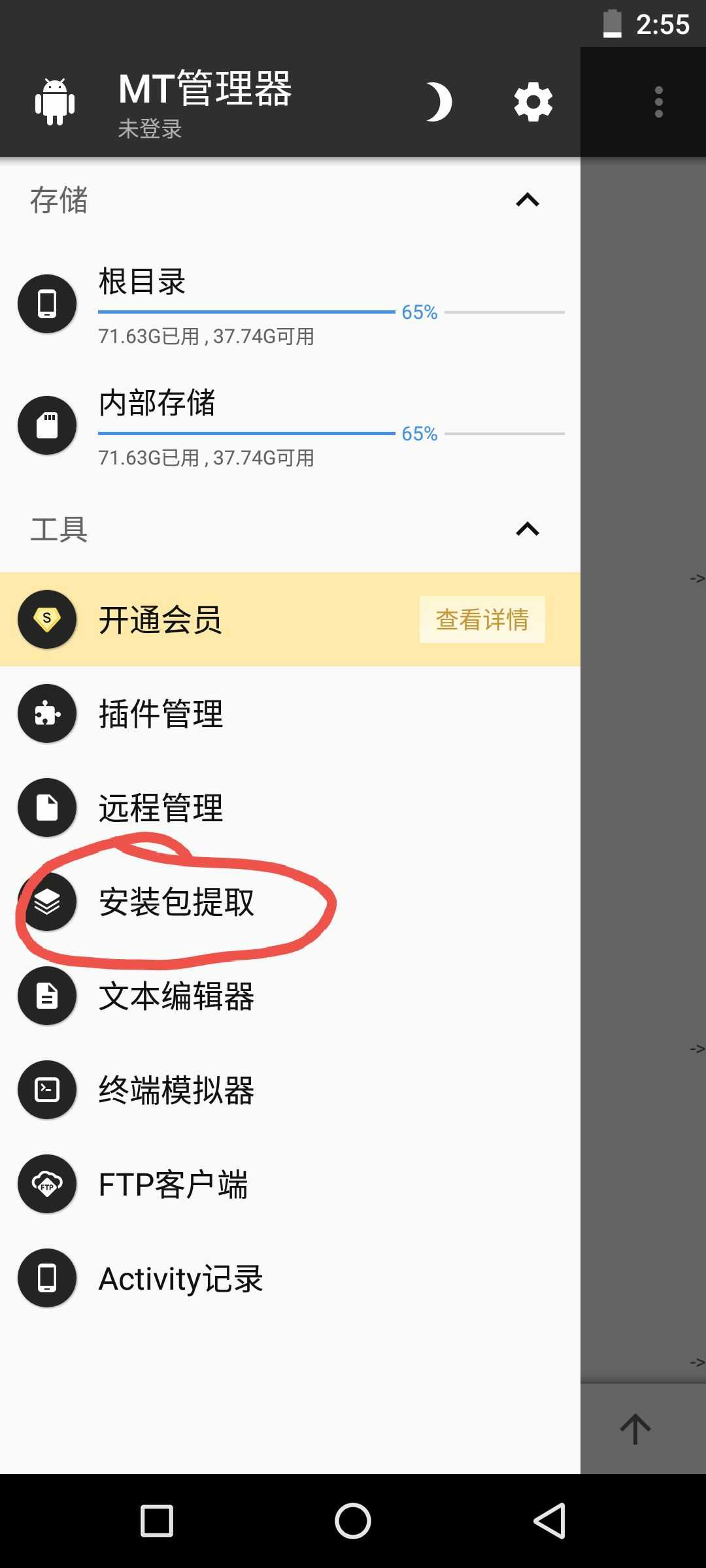Go to the home screen via home button
This screenshot has height=1568, width=706.
[353, 1520]
